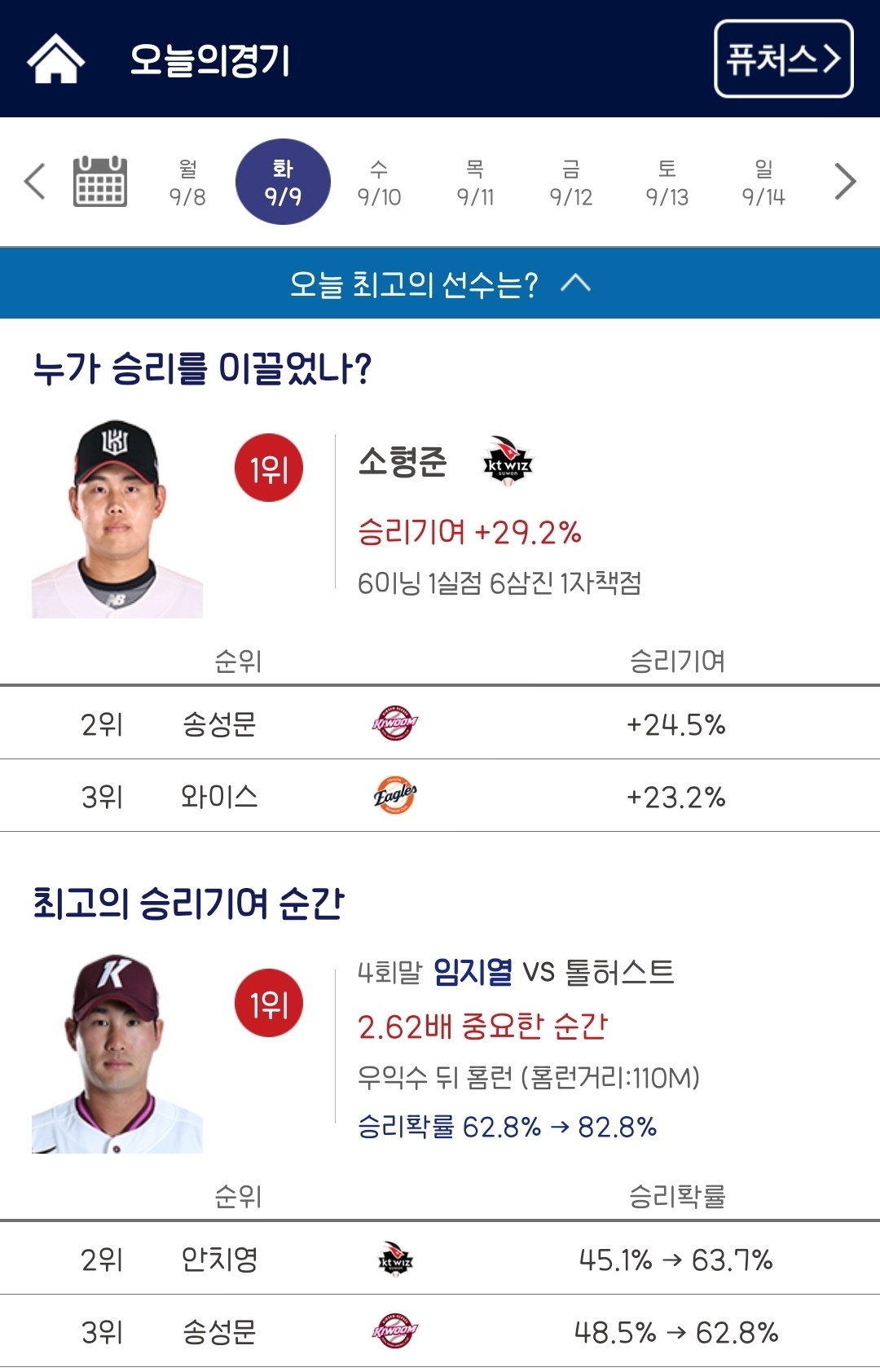Select Sunday 9/14
880x1372 pixels.
pos(763,182)
